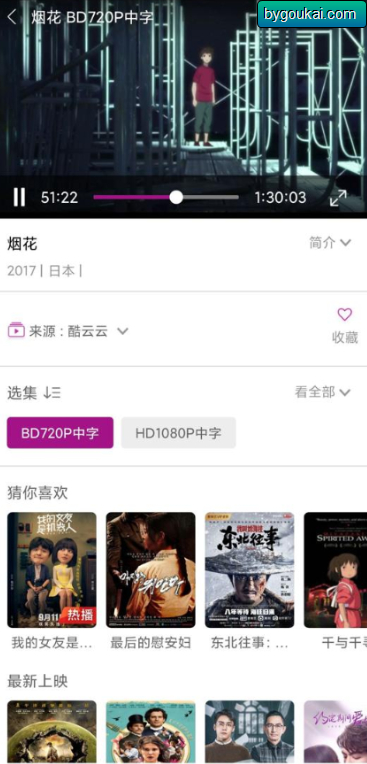Select the BD720P中字 version
The image size is (367, 764).
tap(60, 433)
